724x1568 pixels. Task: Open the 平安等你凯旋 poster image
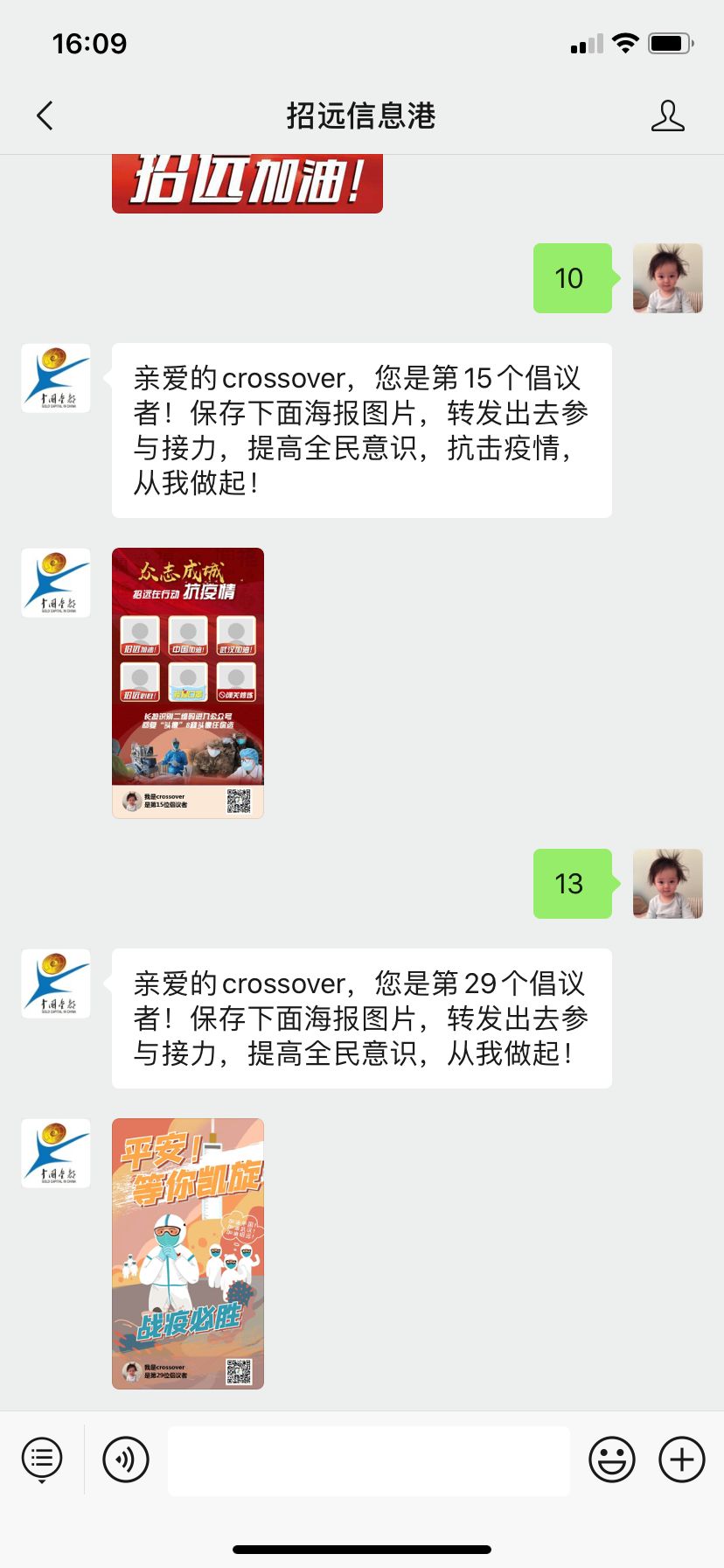(x=188, y=1253)
